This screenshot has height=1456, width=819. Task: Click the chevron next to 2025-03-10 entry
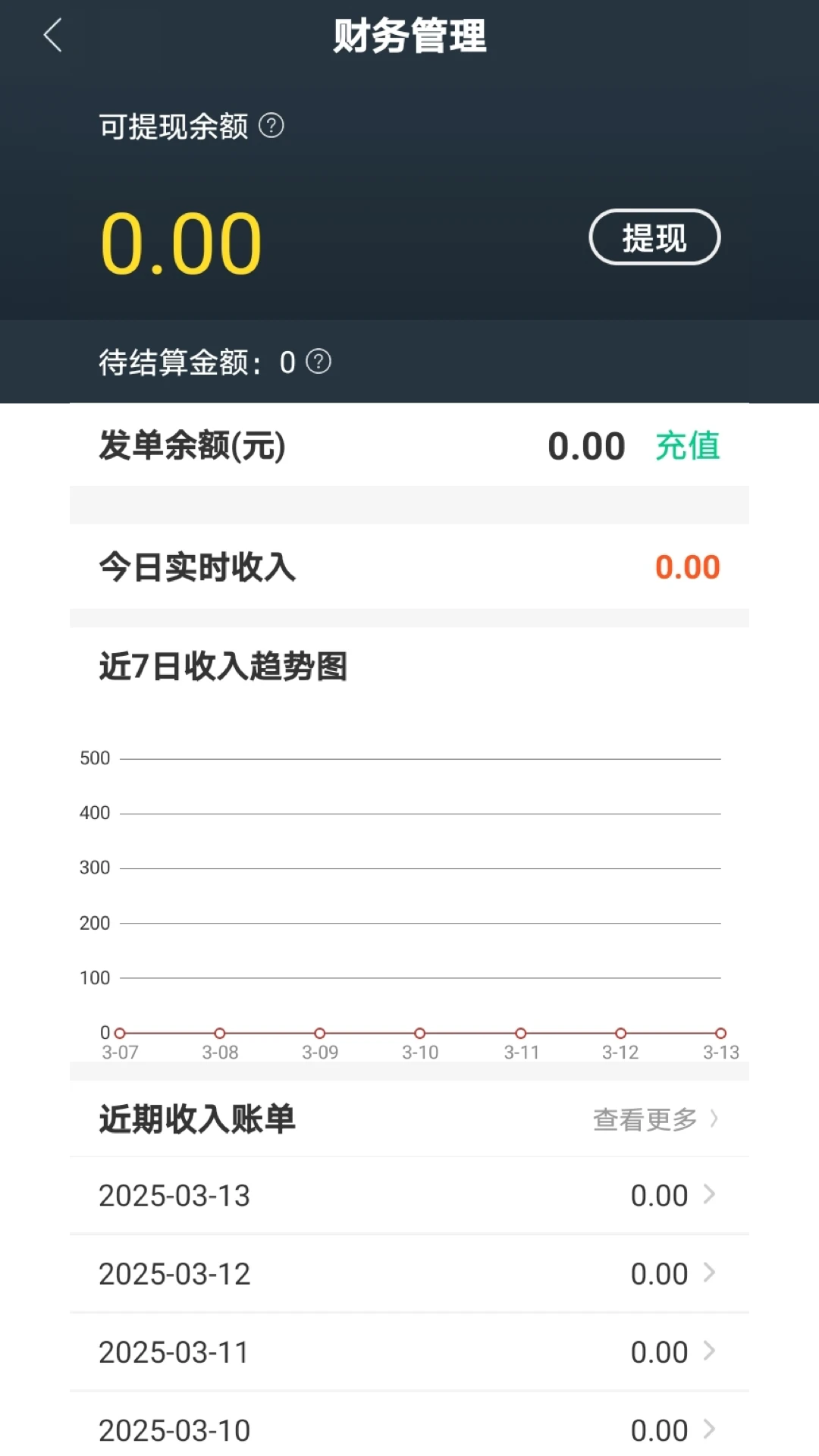(x=710, y=1430)
